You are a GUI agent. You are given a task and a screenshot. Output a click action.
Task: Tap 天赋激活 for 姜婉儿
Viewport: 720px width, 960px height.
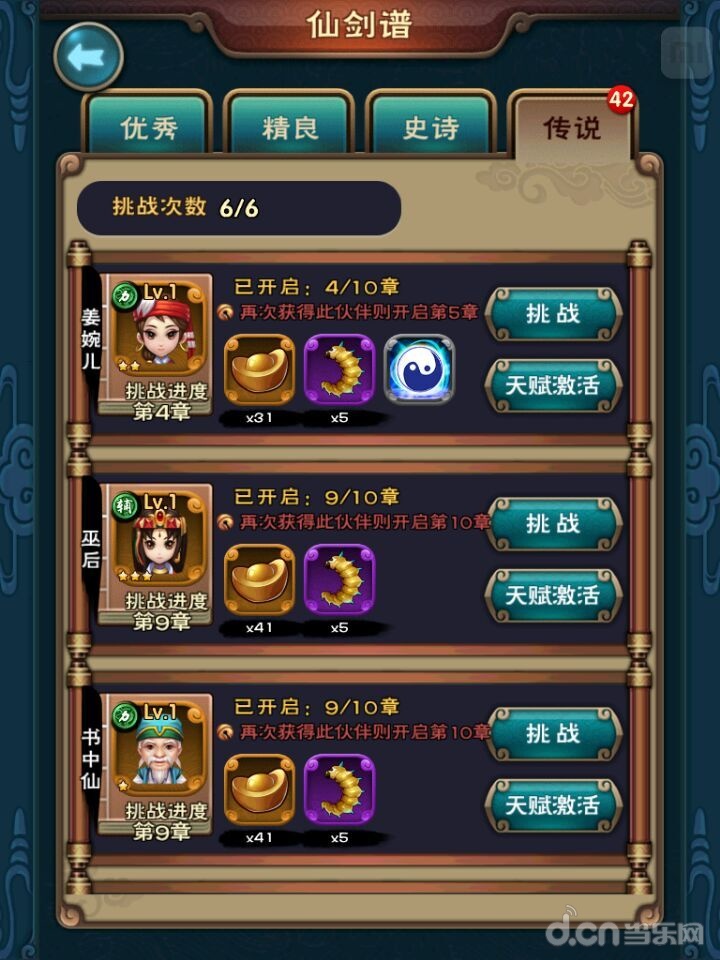pyautogui.click(x=553, y=386)
